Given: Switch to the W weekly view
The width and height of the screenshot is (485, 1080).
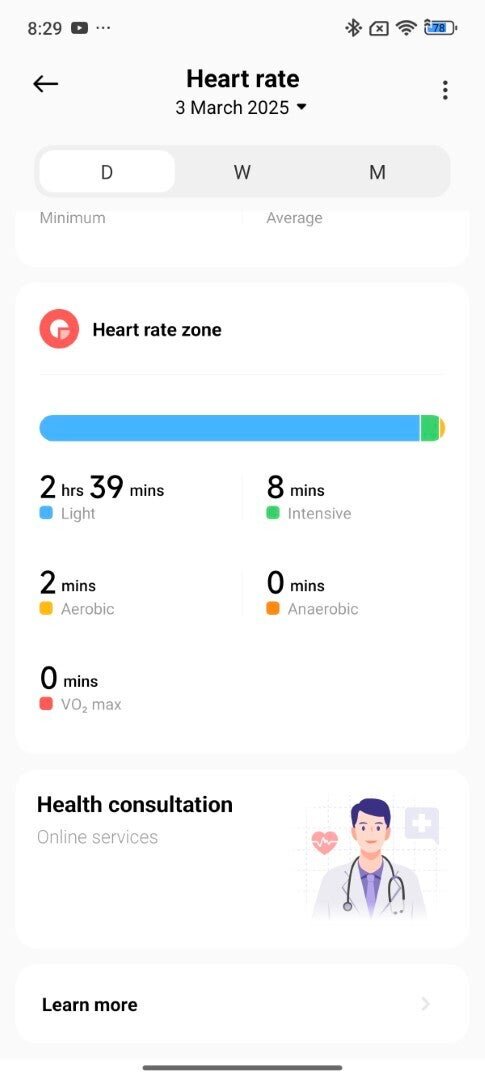Looking at the screenshot, I should tap(242, 172).
